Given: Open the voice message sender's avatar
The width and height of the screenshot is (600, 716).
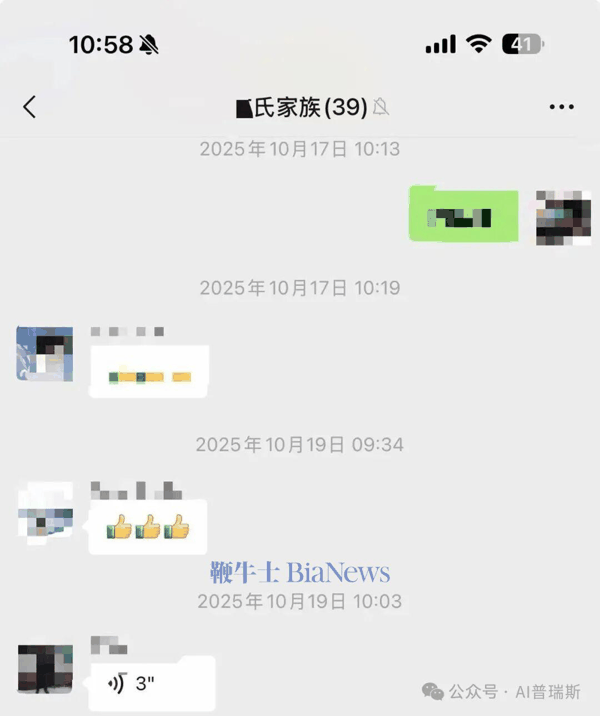Looking at the screenshot, I should coord(45,669).
